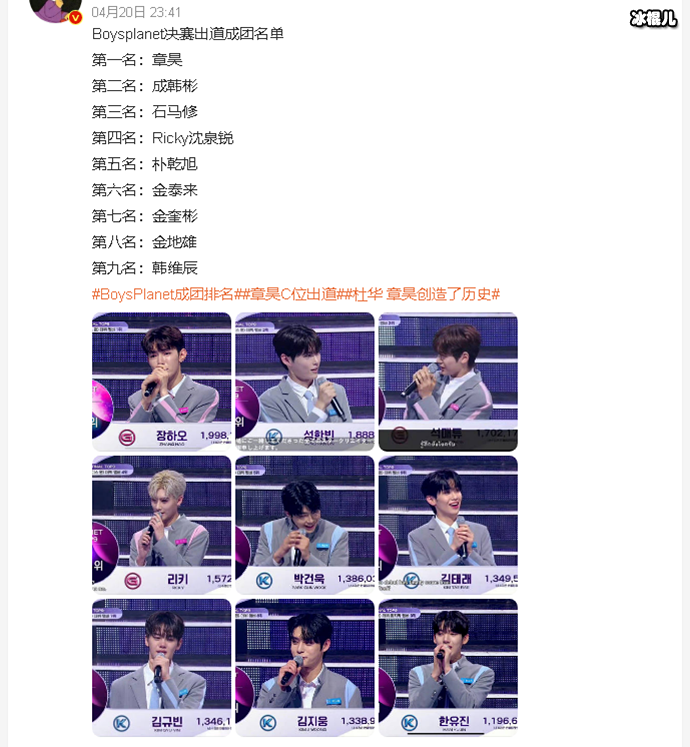This screenshot has height=747, width=690.
Task: View the photo captioned 김규빈
Action: [162, 668]
